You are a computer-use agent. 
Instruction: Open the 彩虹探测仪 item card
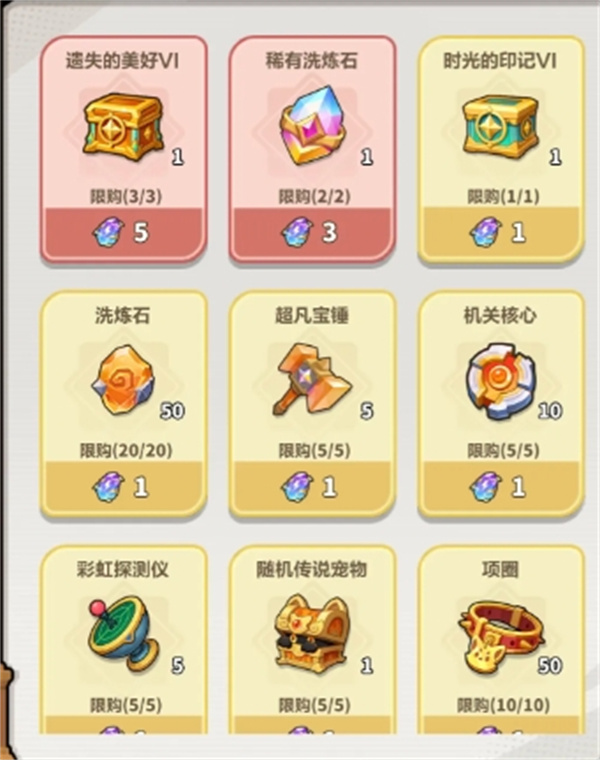tap(124, 640)
